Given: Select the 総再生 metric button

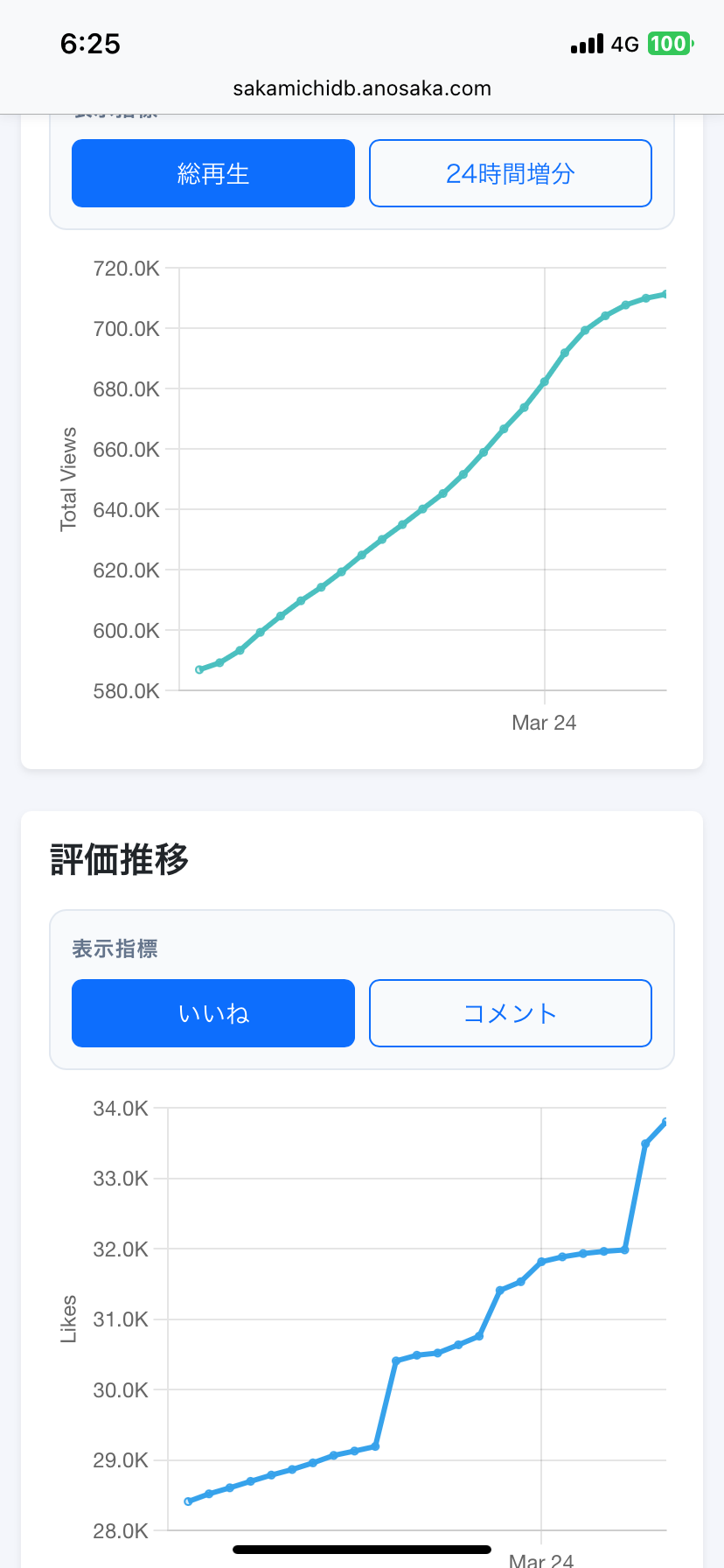Looking at the screenshot, I should (x=213, y=173).
